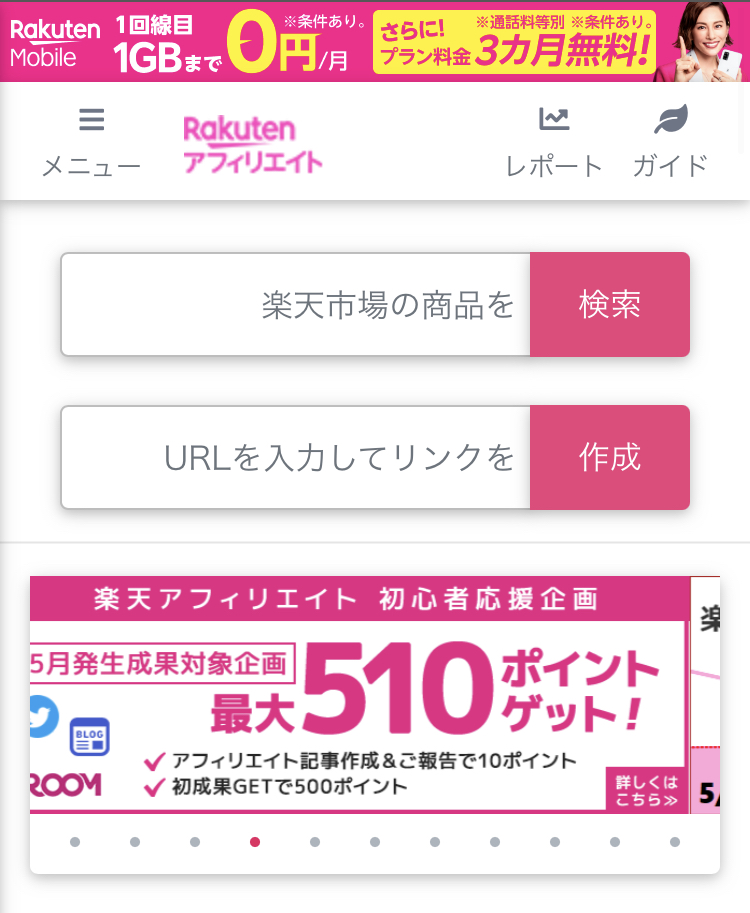The width and height of the screenshot is (750, 913).
Task: Click the レポート chart icon
Action: (x=555, y=118)
